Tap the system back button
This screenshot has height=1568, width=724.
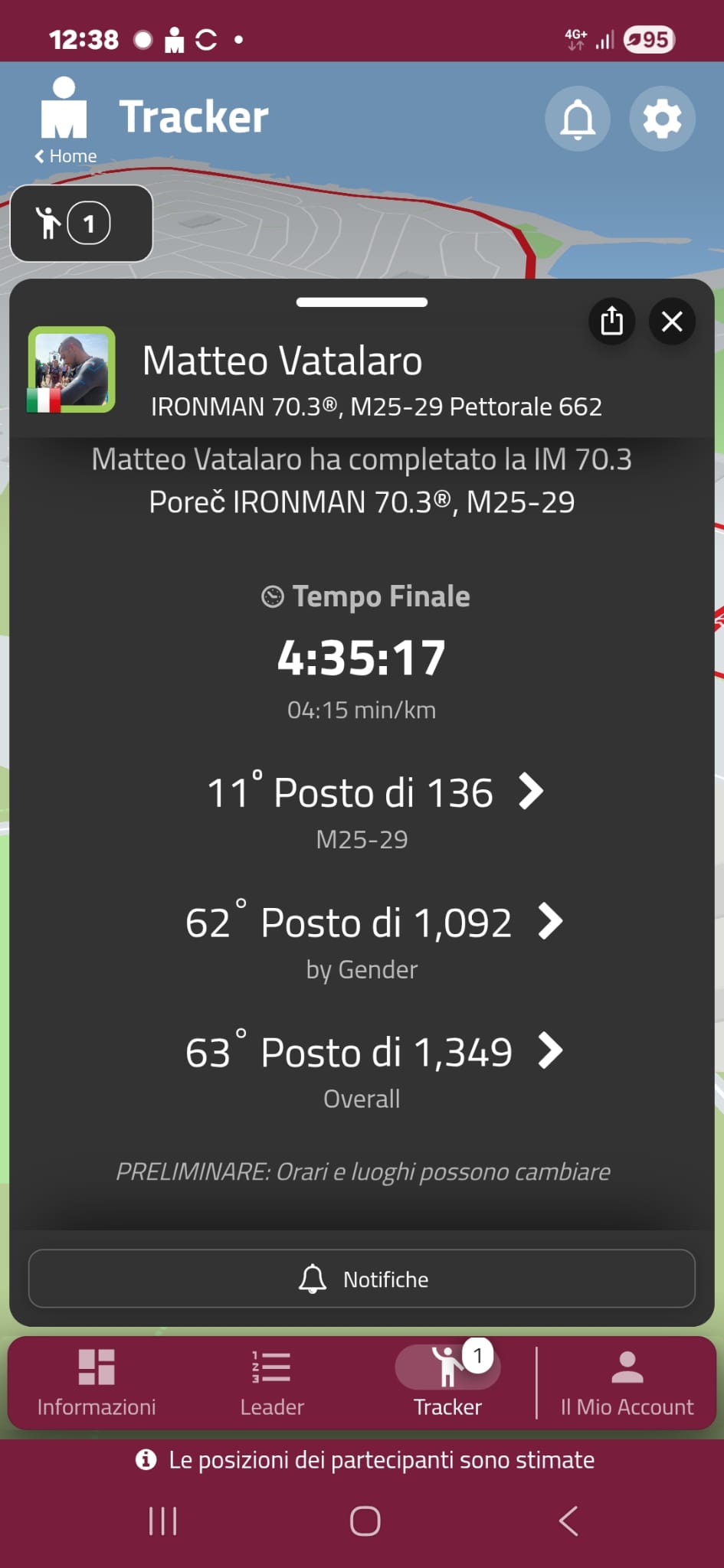coord(568,1521)
